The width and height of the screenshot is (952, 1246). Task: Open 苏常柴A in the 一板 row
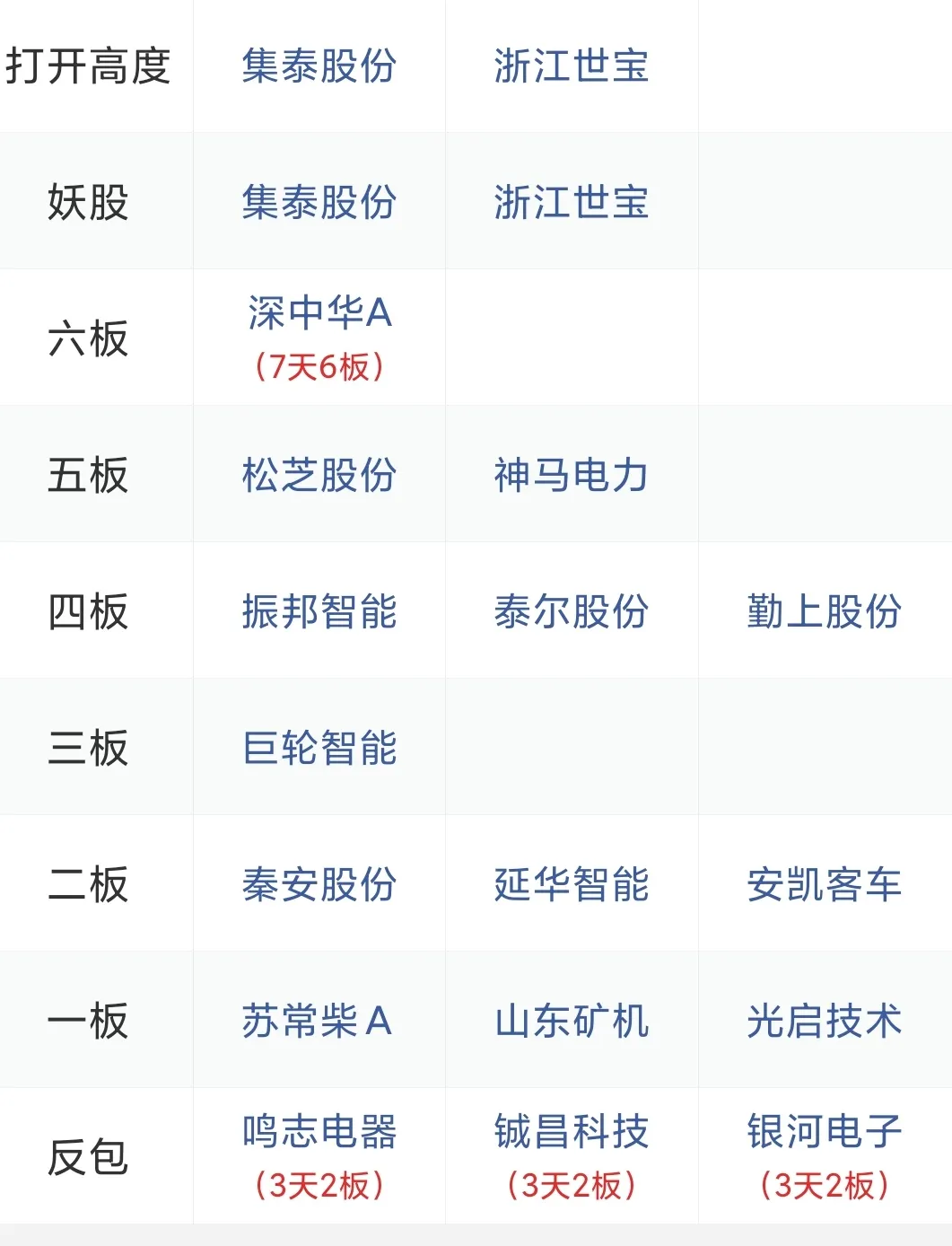[318, 1021]
